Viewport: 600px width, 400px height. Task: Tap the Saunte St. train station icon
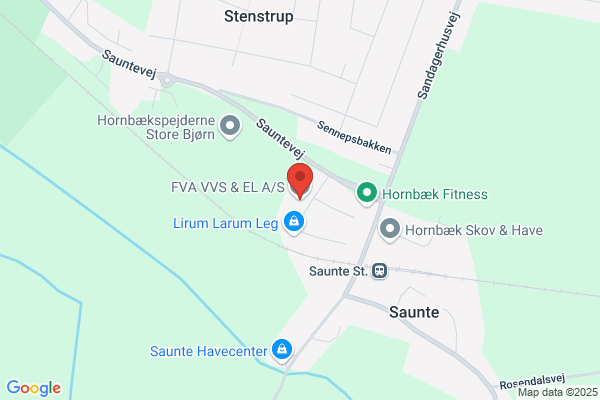(x=380, y=271)
